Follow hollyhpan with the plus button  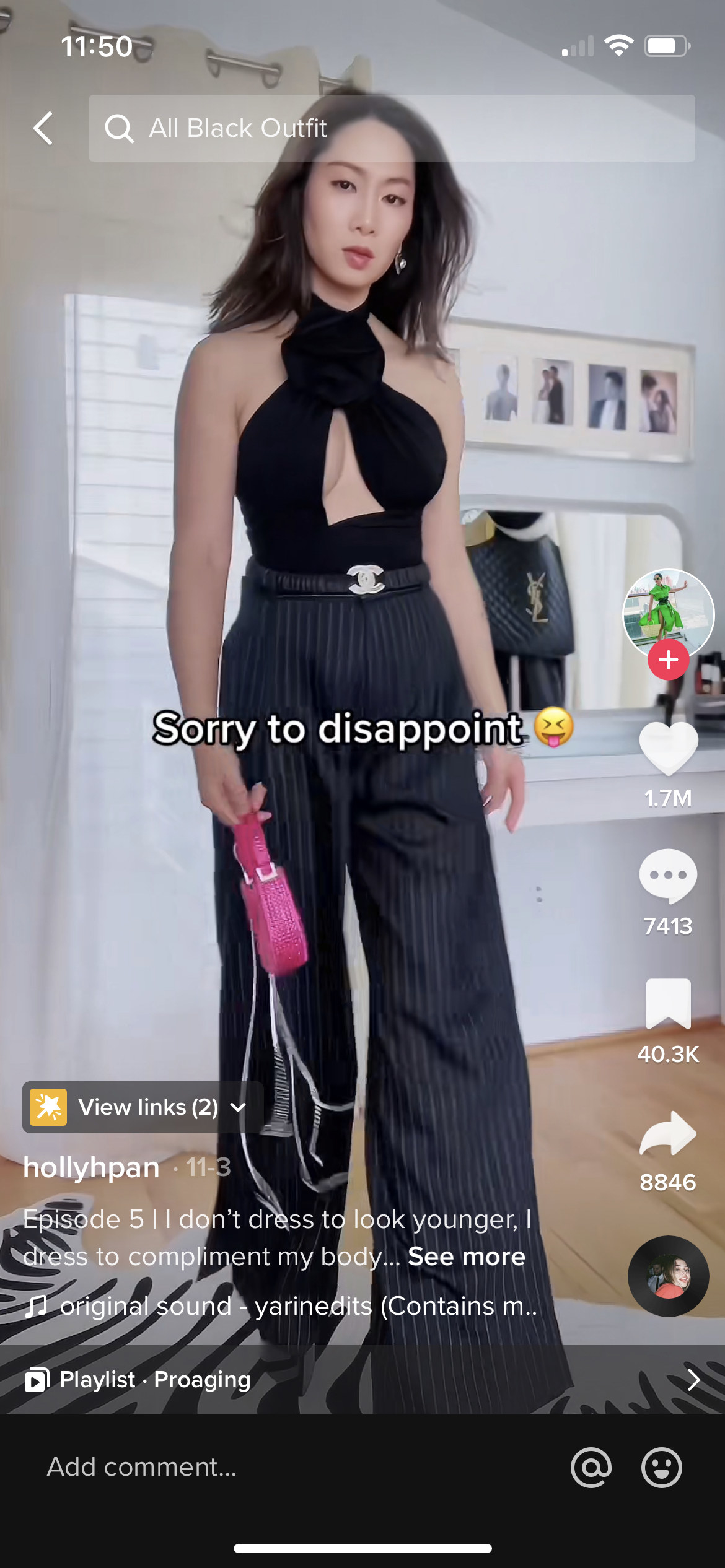click(x=668, y=660)
